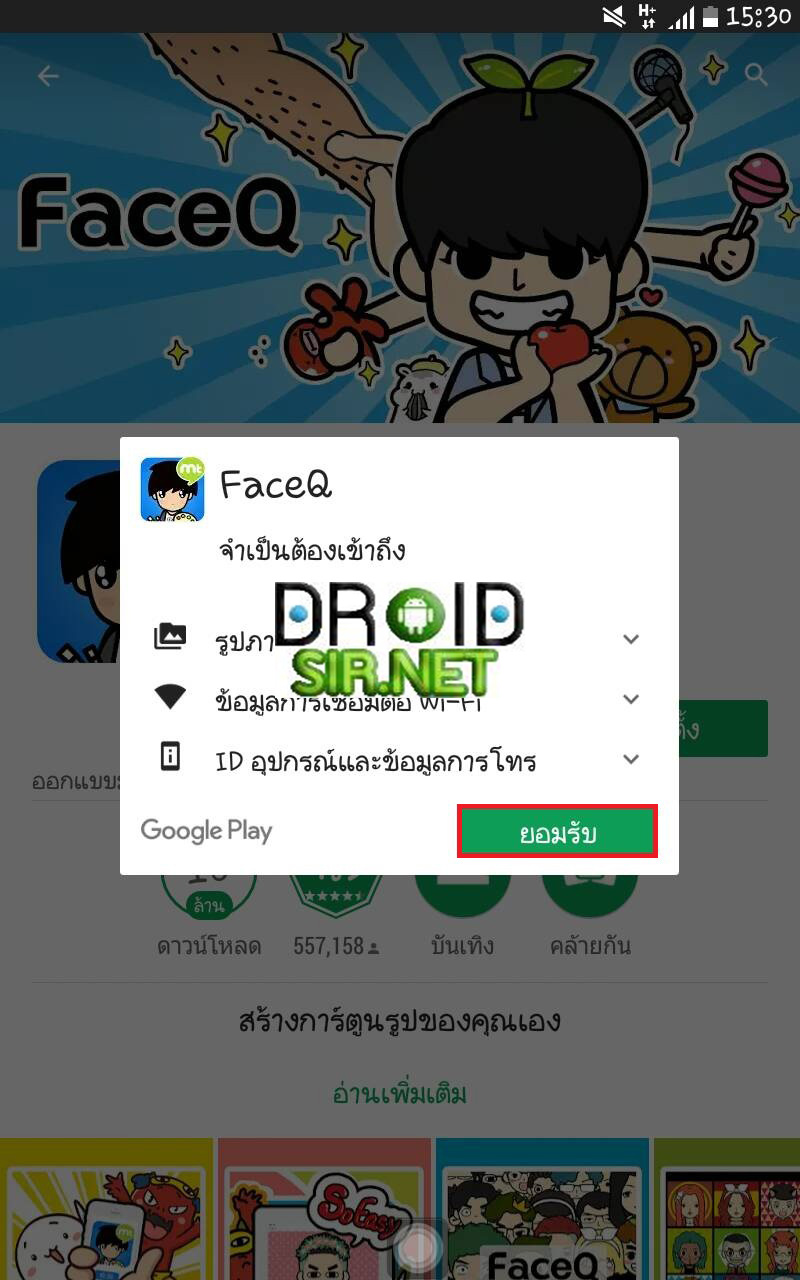Expand the photos/media permission chevron
Viewport: 800px width, 1280px height.
[x=631, y=639]
